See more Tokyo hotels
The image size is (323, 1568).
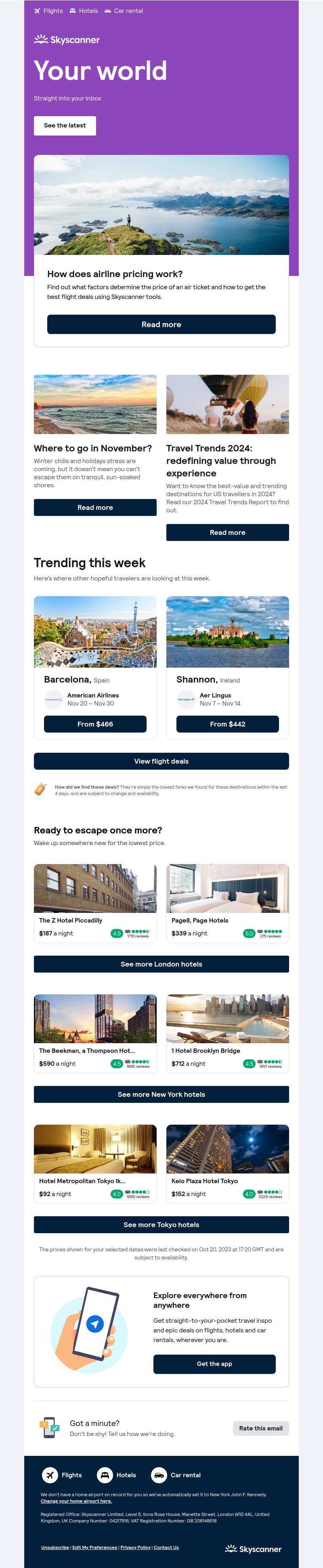pyautogui.click(x=161, y=1225)
